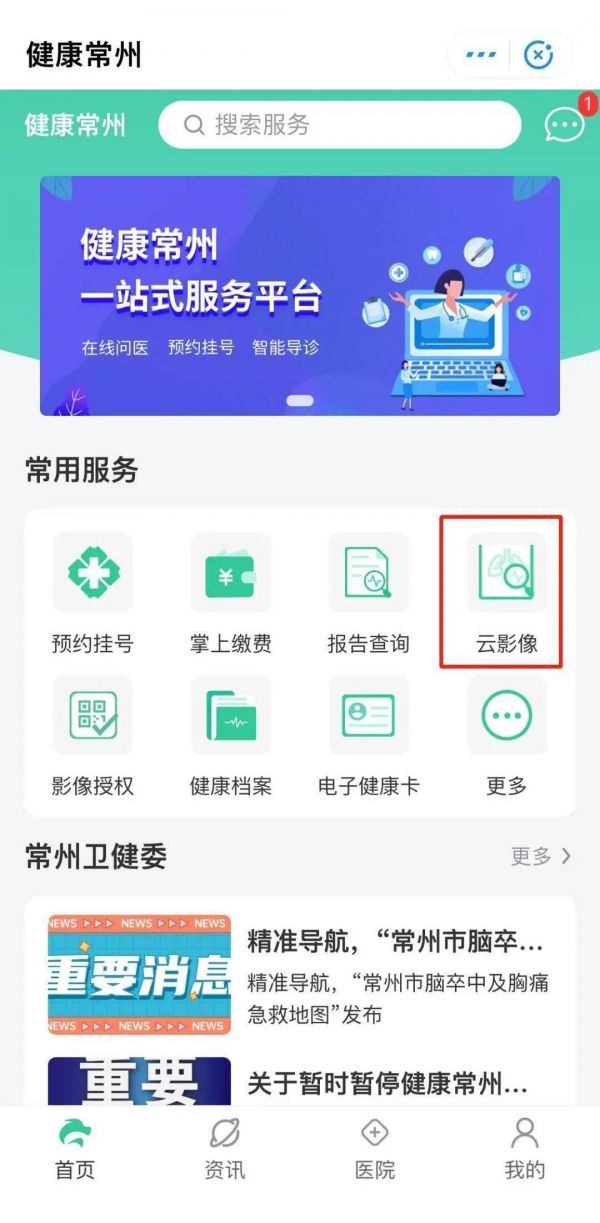The height and width of the screenshot is (1223, 600).
Task: Open the mini program overflow menu
Action: (481, 54)
